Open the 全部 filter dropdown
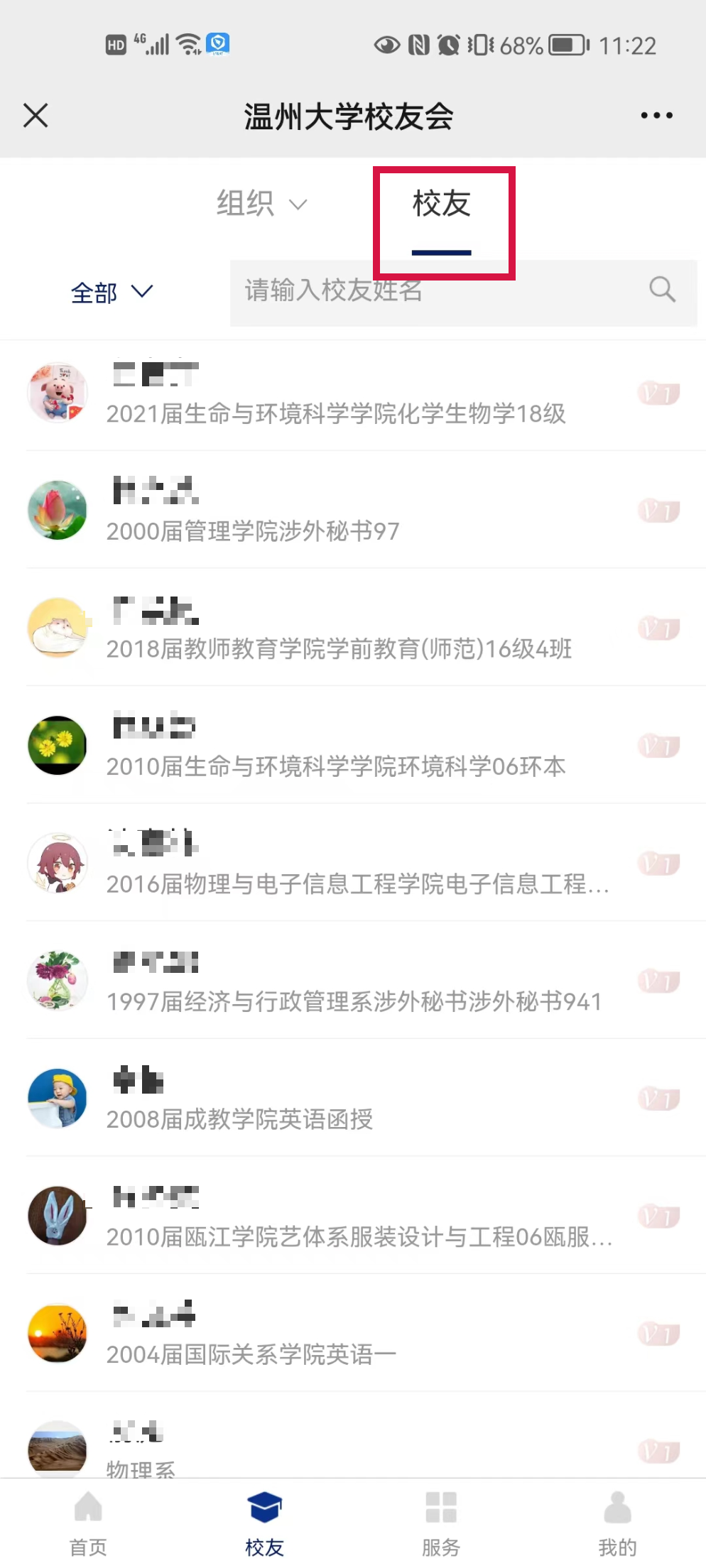 pyautogui.click(x=112, y=292)
